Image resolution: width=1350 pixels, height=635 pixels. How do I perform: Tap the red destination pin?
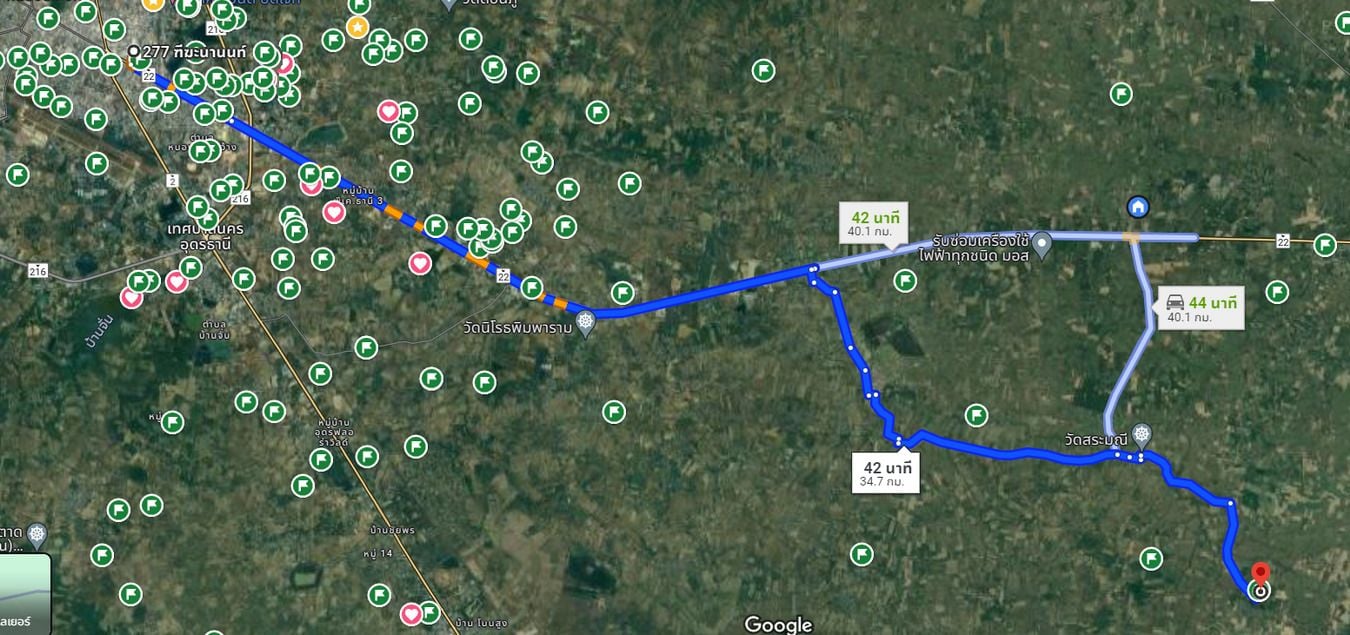click(x=1260, y=575)
